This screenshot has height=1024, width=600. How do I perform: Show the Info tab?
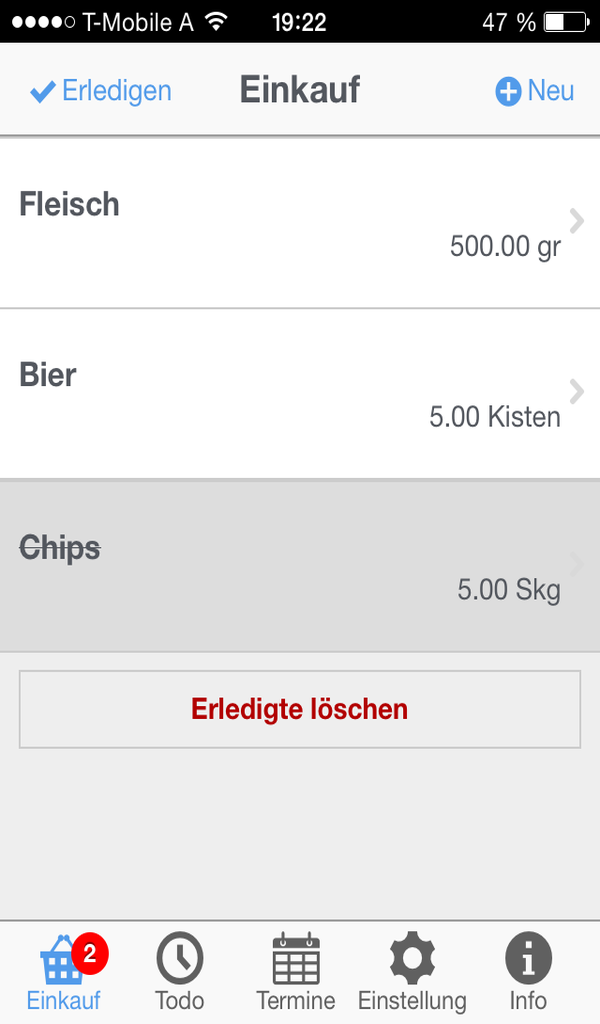tap(528, 973)
